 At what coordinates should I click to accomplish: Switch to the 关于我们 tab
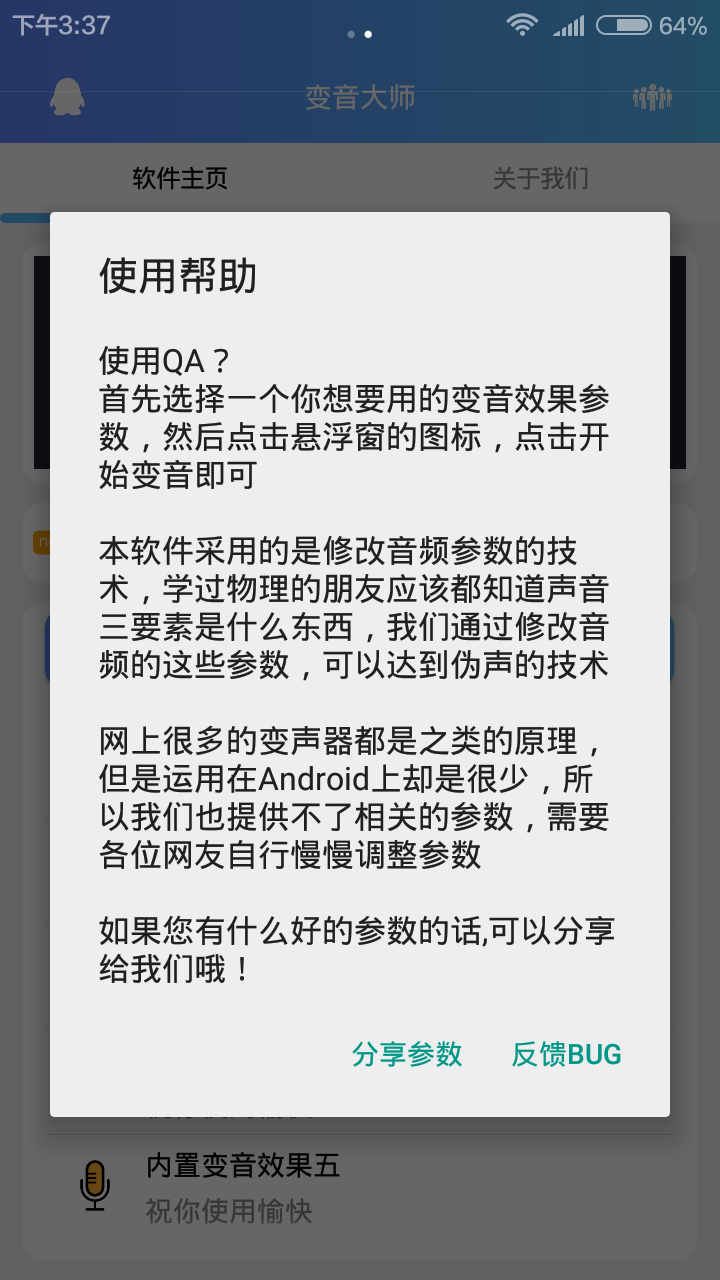pyautogui.click(x=540, y=179)
